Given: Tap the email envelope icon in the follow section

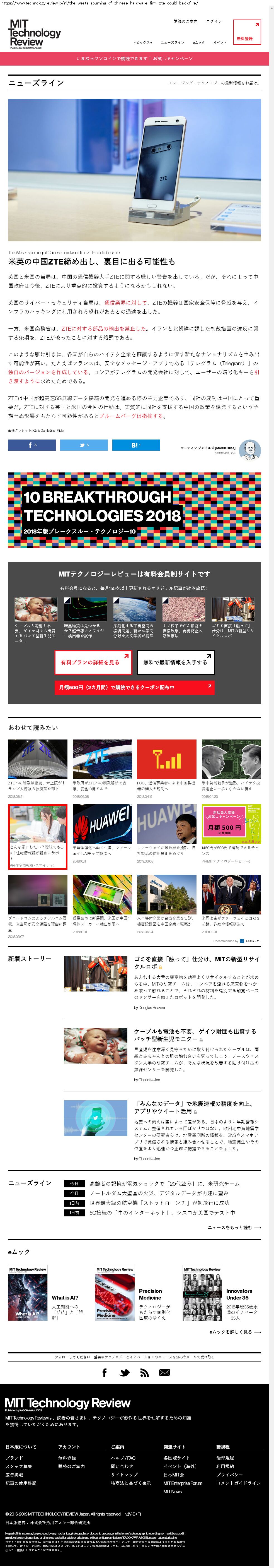Looking at the screenshot, I should click(165, 1373).
